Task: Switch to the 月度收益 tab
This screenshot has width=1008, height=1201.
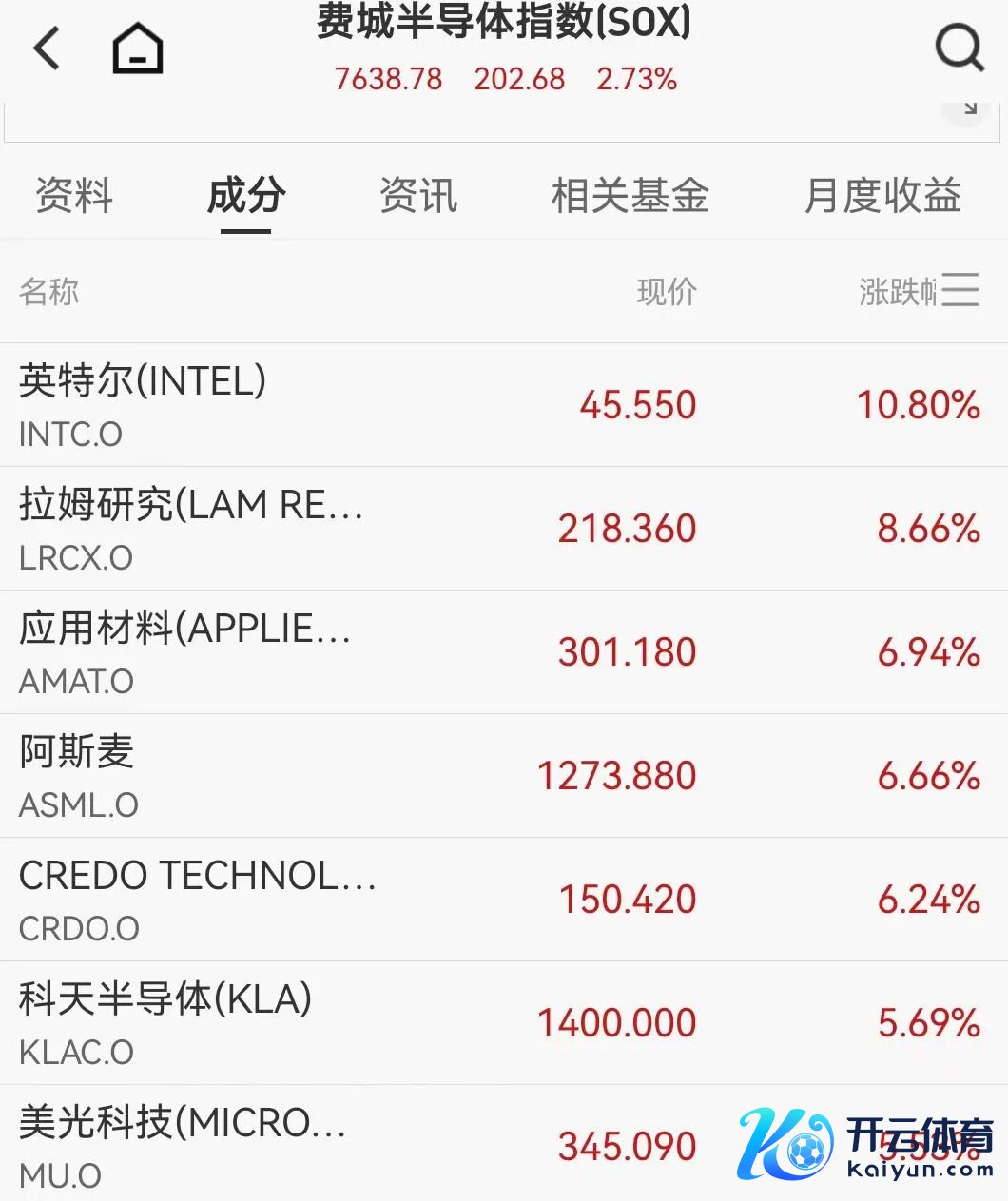Action: pyautogui.click(x=882, y=196)
